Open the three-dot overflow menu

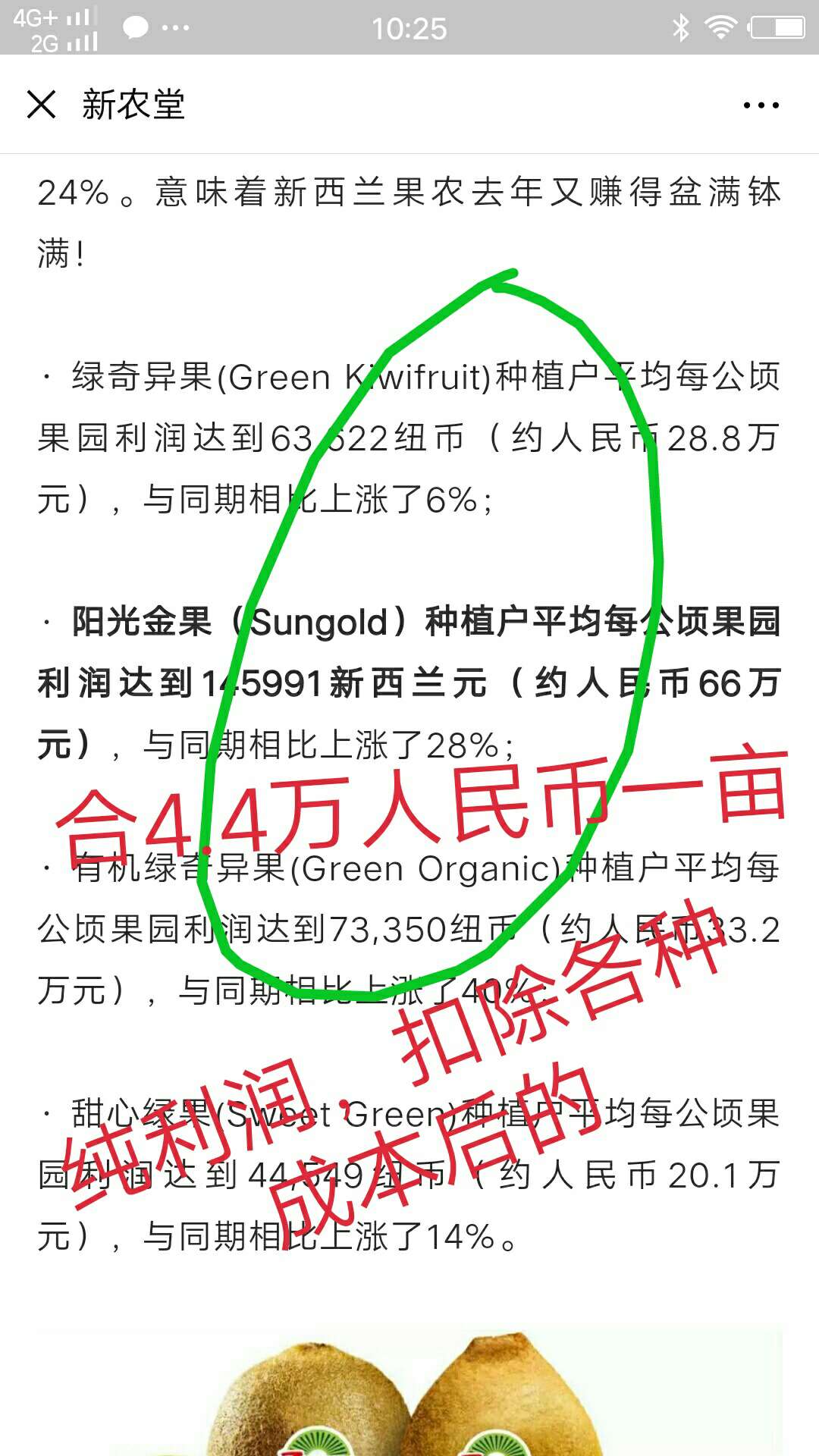click(761, 105)
